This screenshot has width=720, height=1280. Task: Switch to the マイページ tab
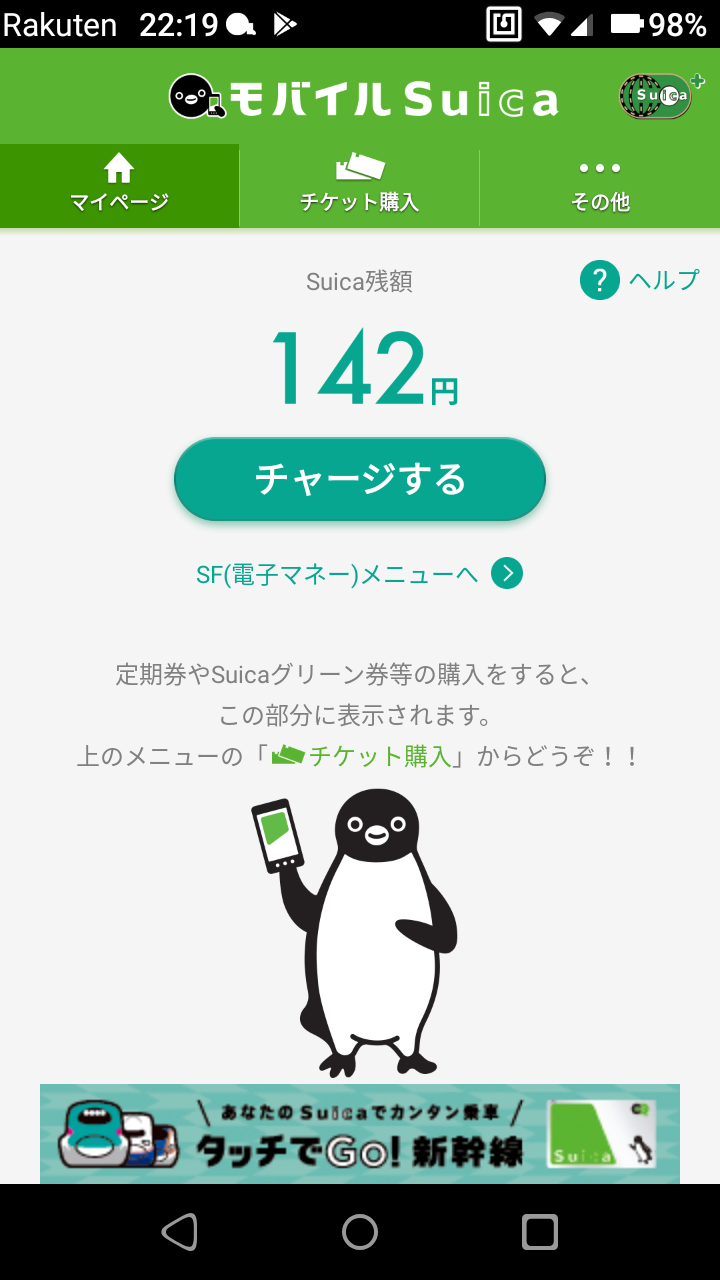[120, 186]
